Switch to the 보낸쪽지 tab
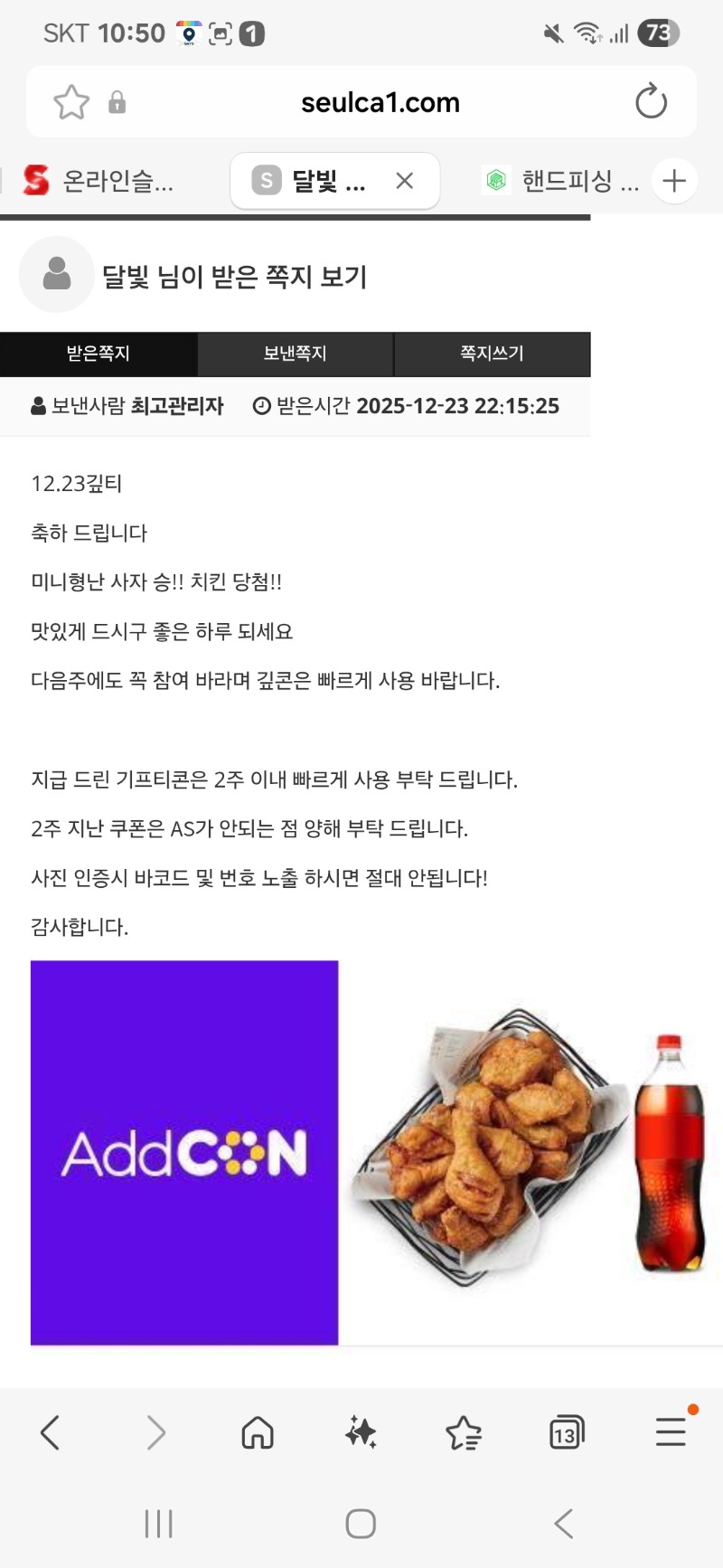 click(x=296, y=354)
